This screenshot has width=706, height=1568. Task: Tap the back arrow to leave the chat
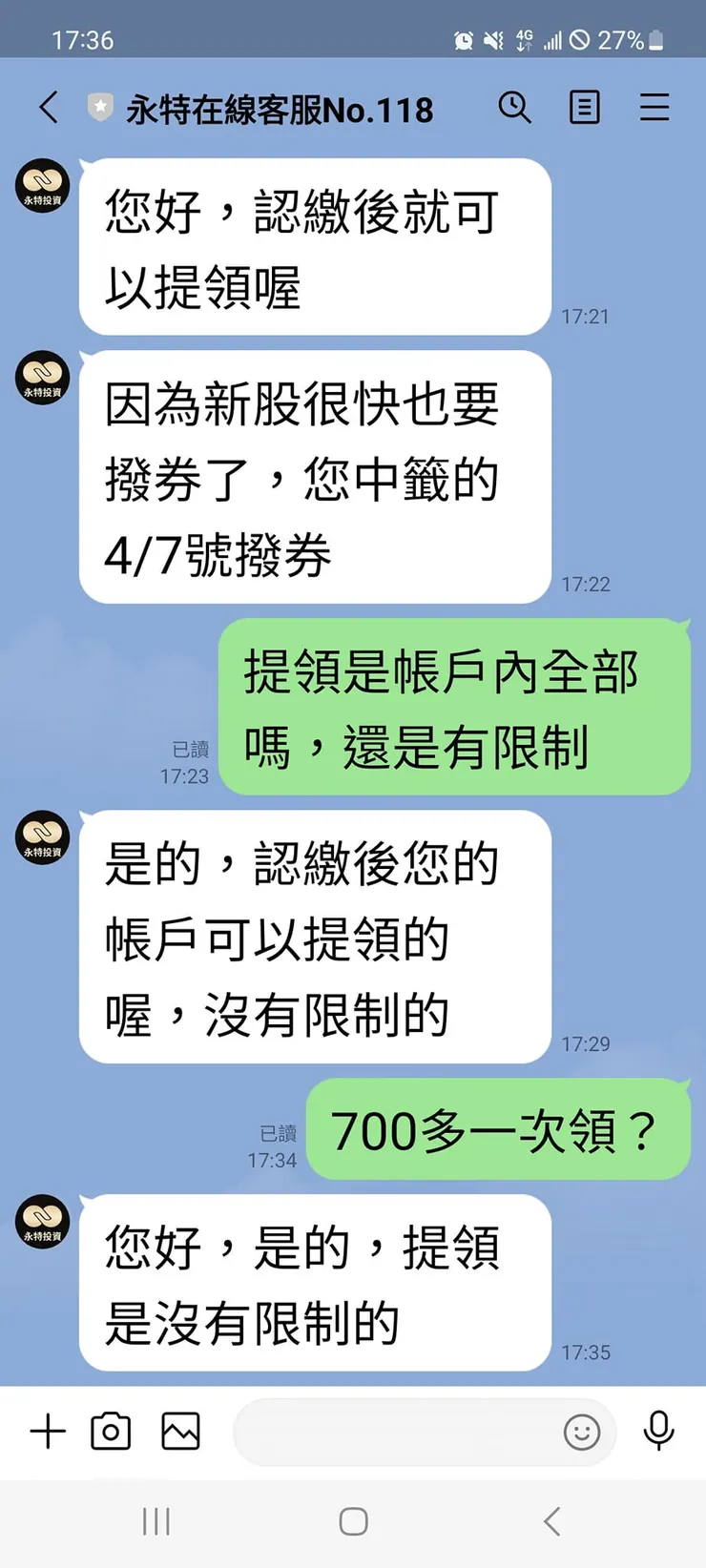(x=49, y=109)
